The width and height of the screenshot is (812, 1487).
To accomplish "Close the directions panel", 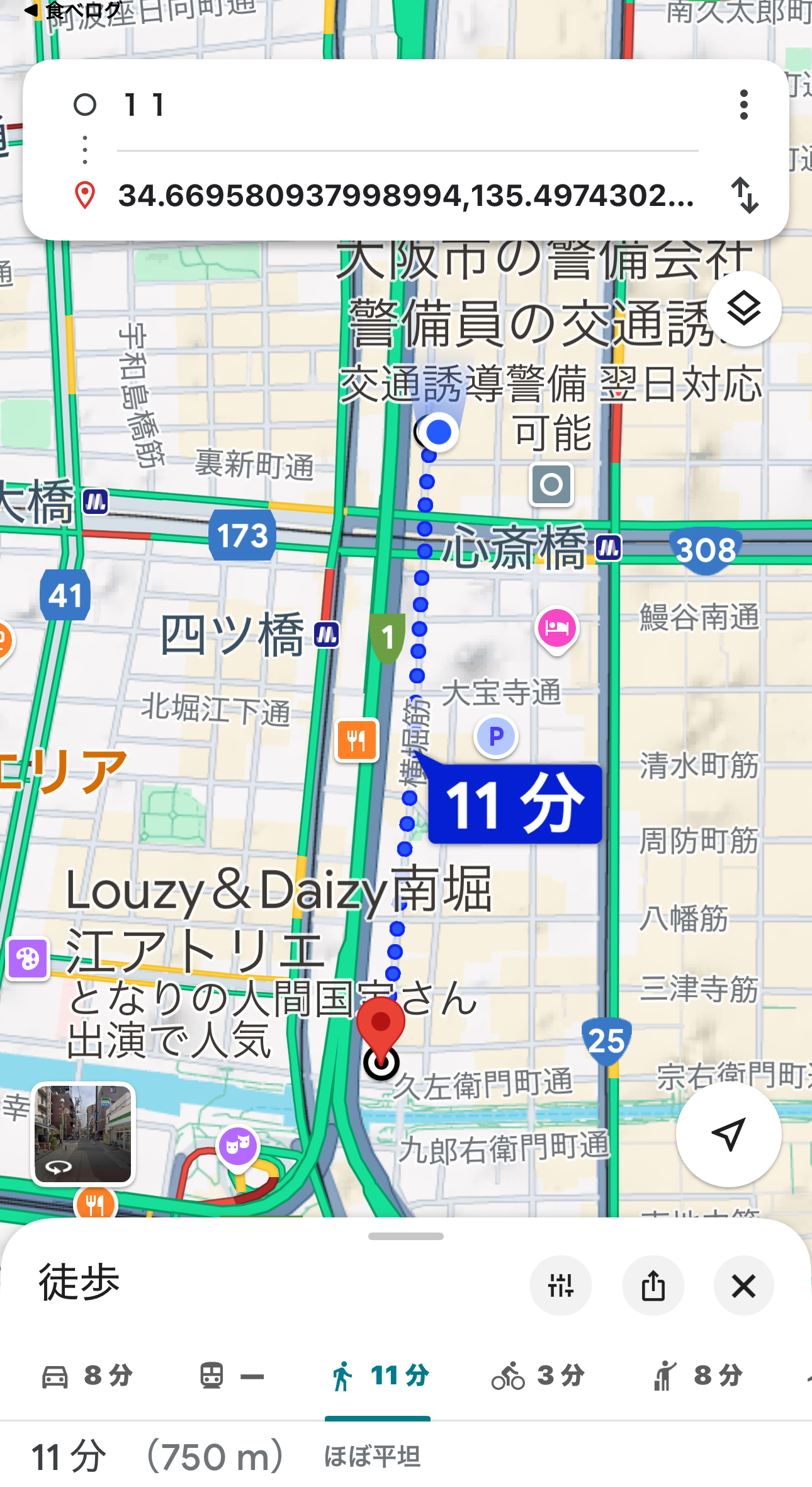I will click(743, 1285).
